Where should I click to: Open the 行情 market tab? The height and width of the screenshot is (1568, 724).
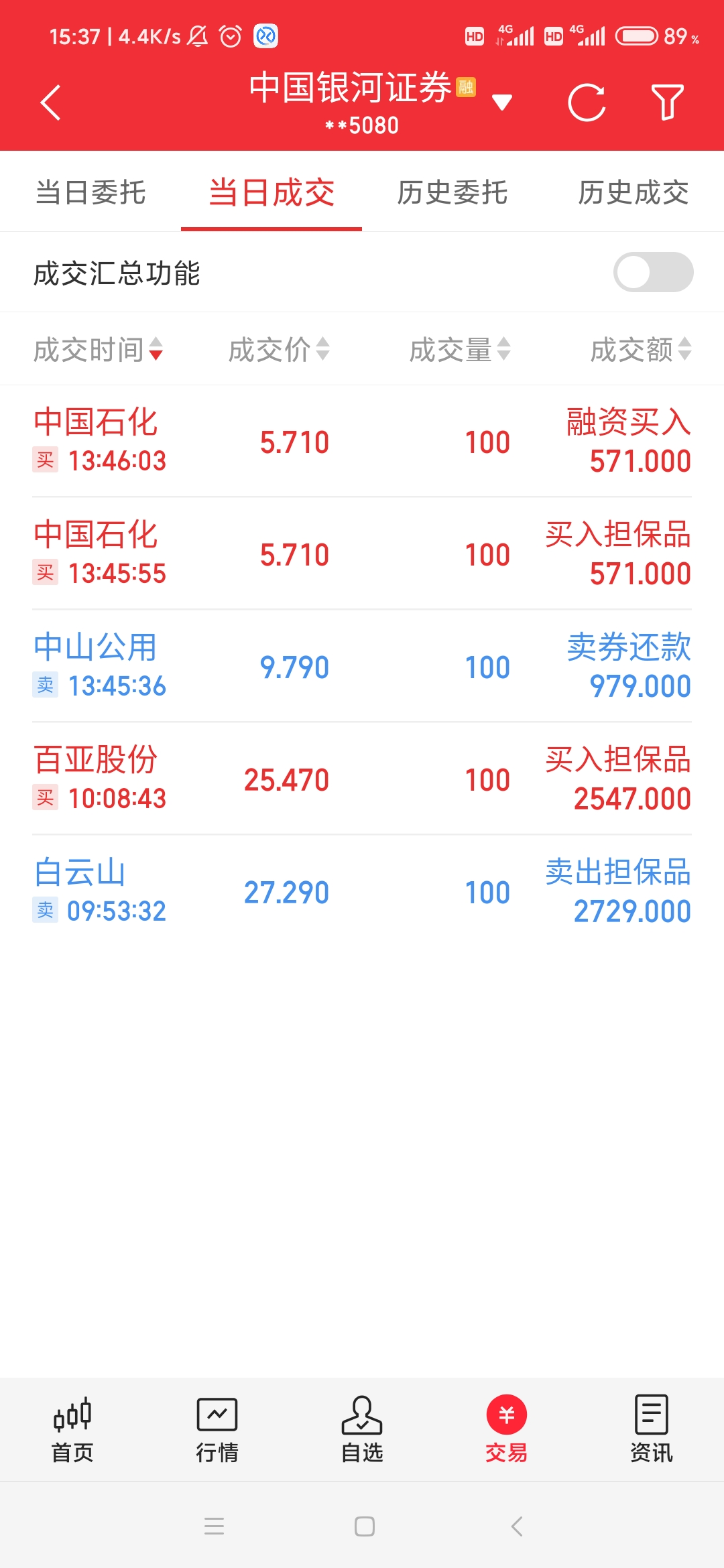217,1429
